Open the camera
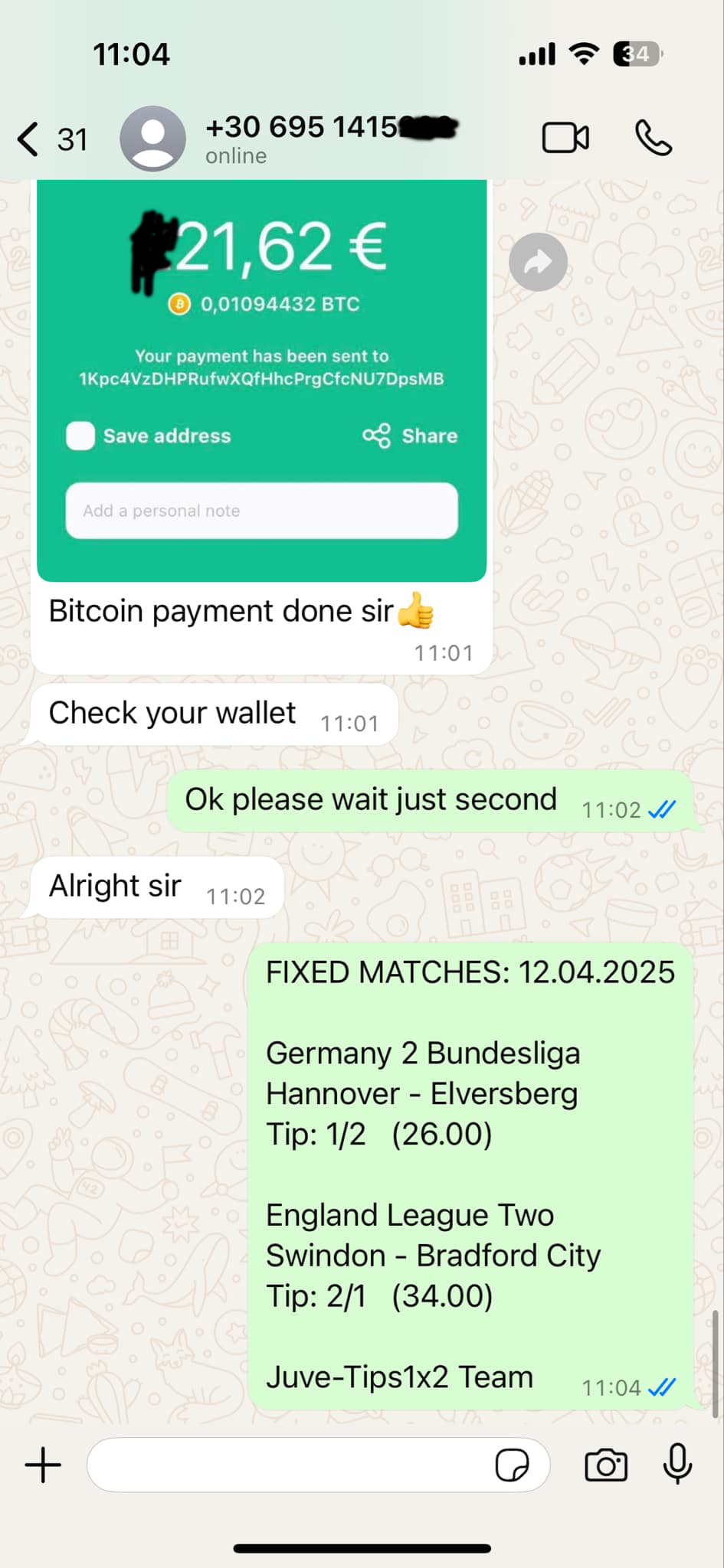Image resolution: width=724 pixels, height=1568 pixels. tap(605, 1465)
